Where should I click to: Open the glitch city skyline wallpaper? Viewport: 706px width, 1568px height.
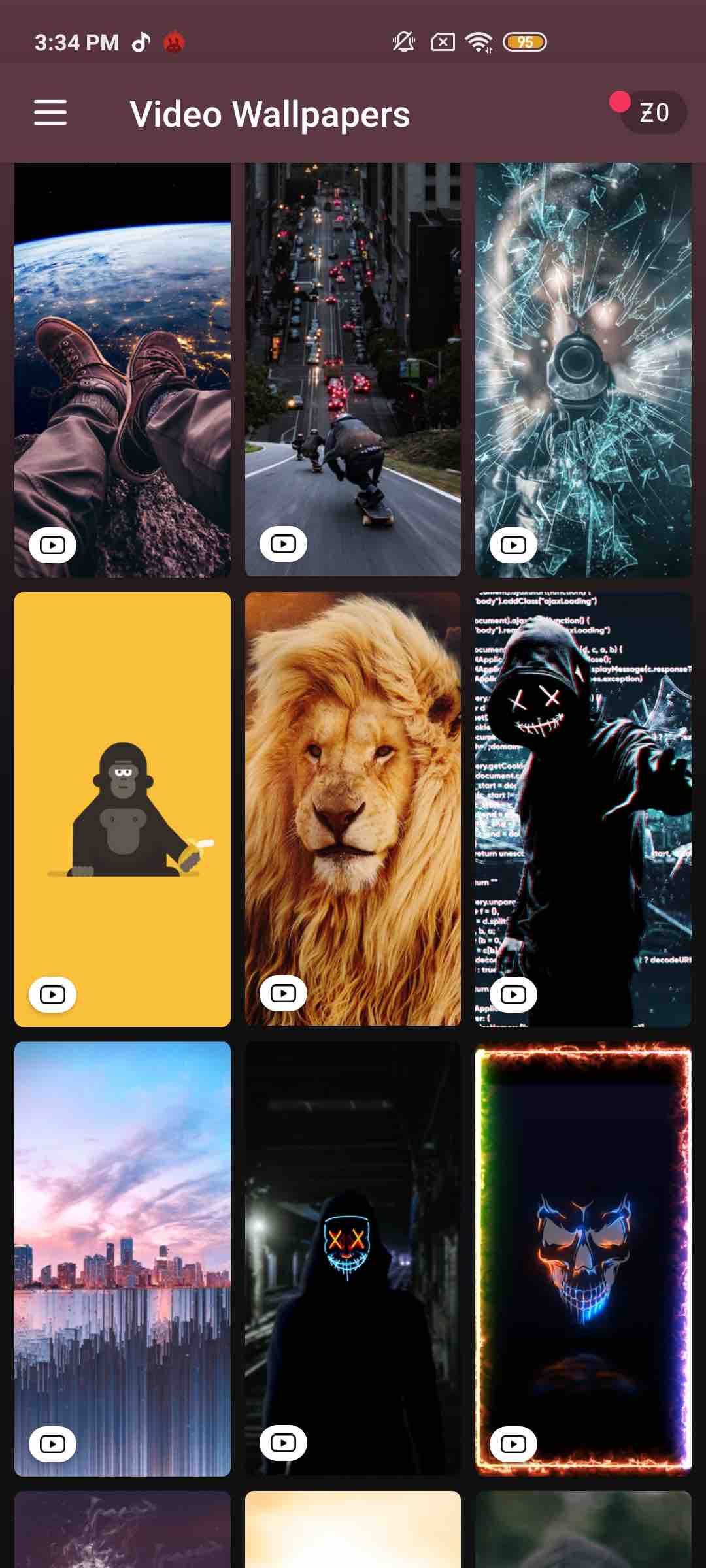coord(122,1258)
